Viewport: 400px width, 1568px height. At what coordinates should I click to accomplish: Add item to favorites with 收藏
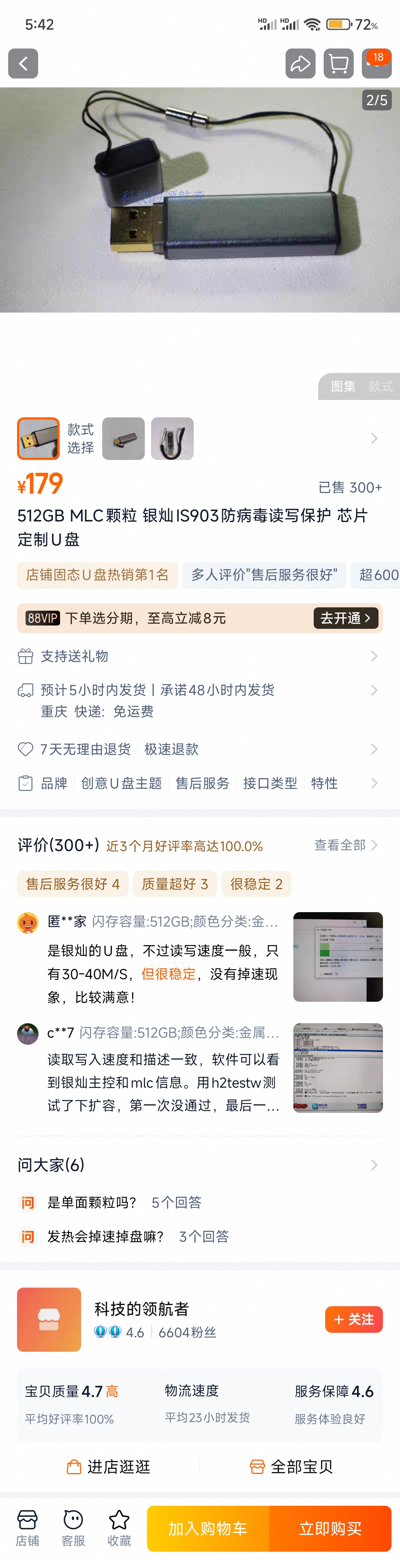coord(119,1528)
